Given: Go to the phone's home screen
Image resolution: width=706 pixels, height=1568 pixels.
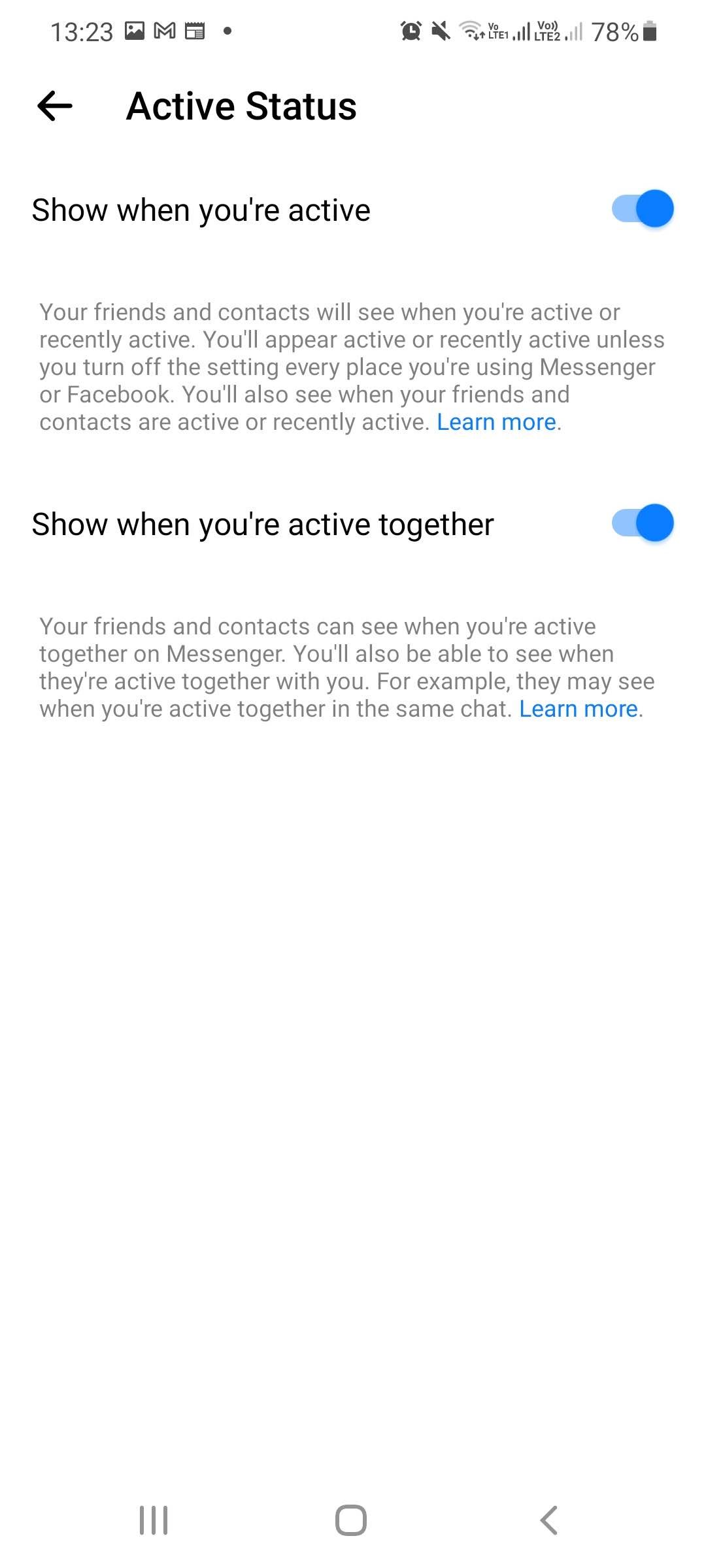Looking at the screenshot, I should pyautogui.click(x=351, y=1520).
